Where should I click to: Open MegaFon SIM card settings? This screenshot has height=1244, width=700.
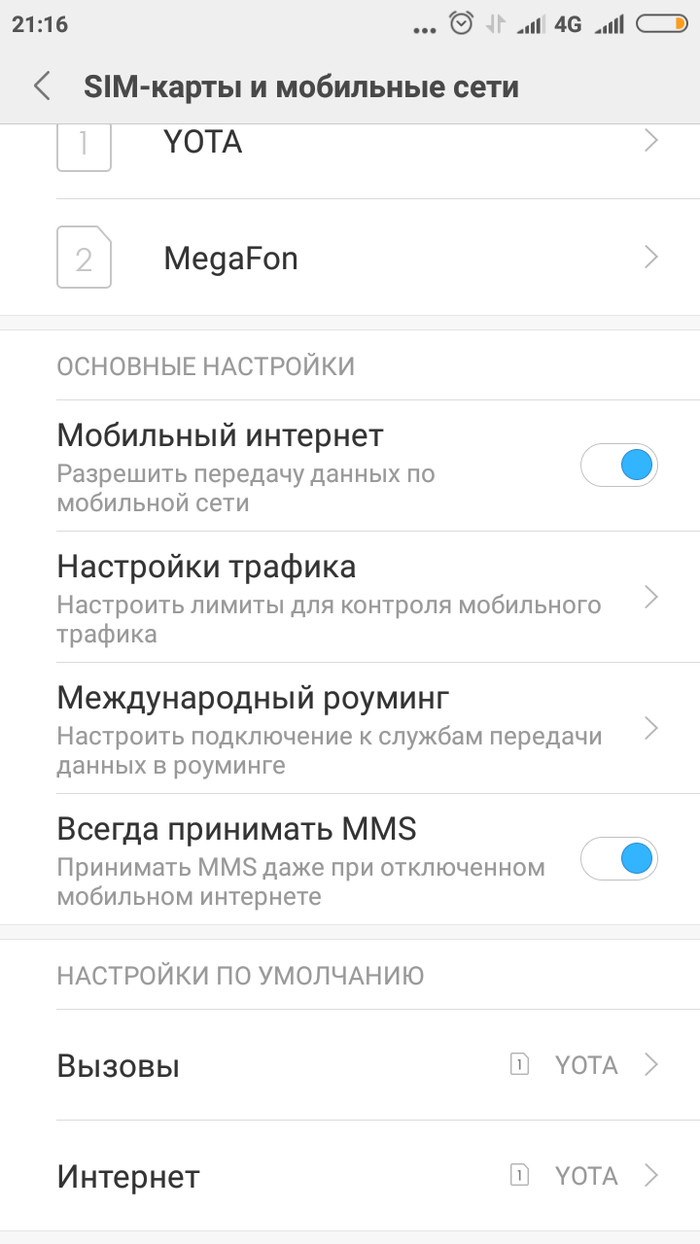tap(350, 259)
